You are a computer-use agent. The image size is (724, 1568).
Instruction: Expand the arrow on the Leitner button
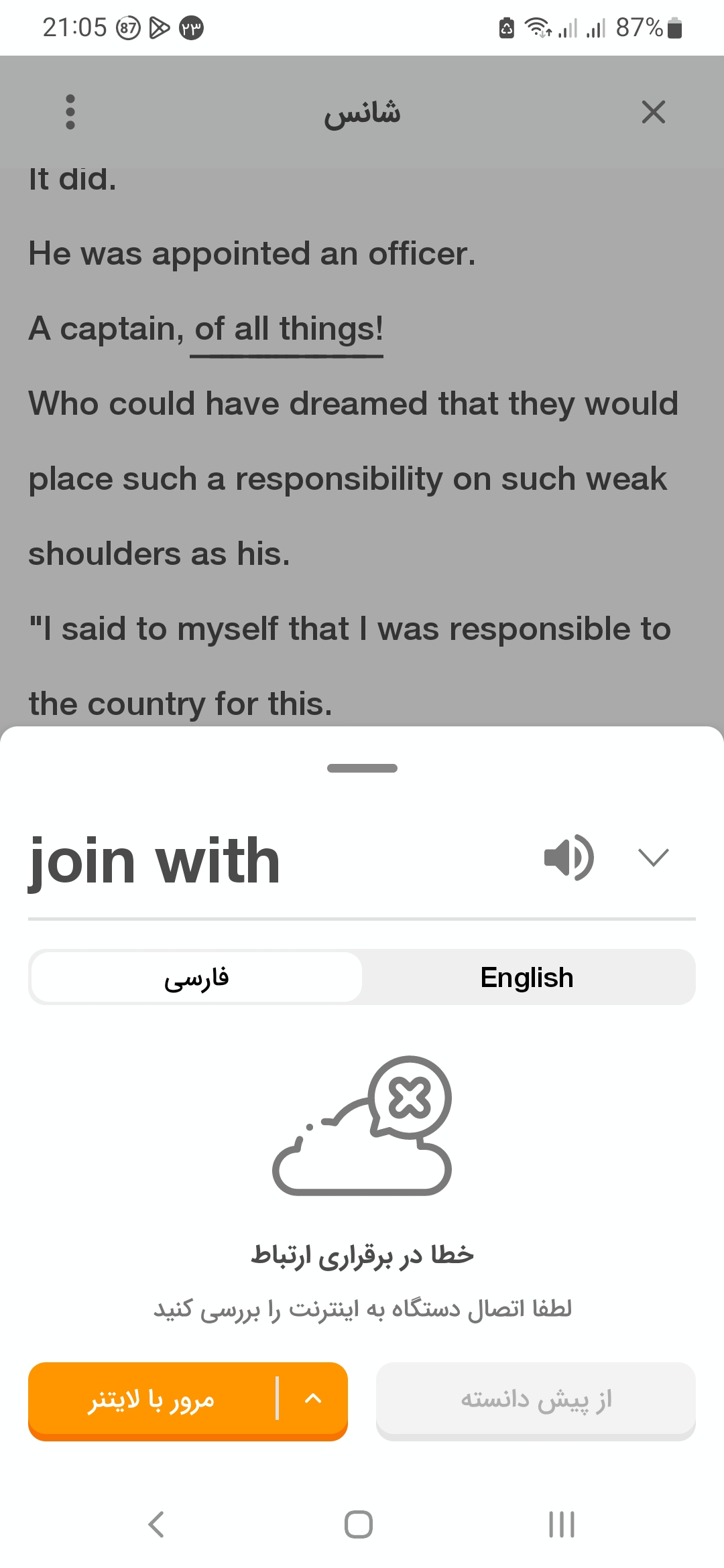click(x=313, y=1399)
